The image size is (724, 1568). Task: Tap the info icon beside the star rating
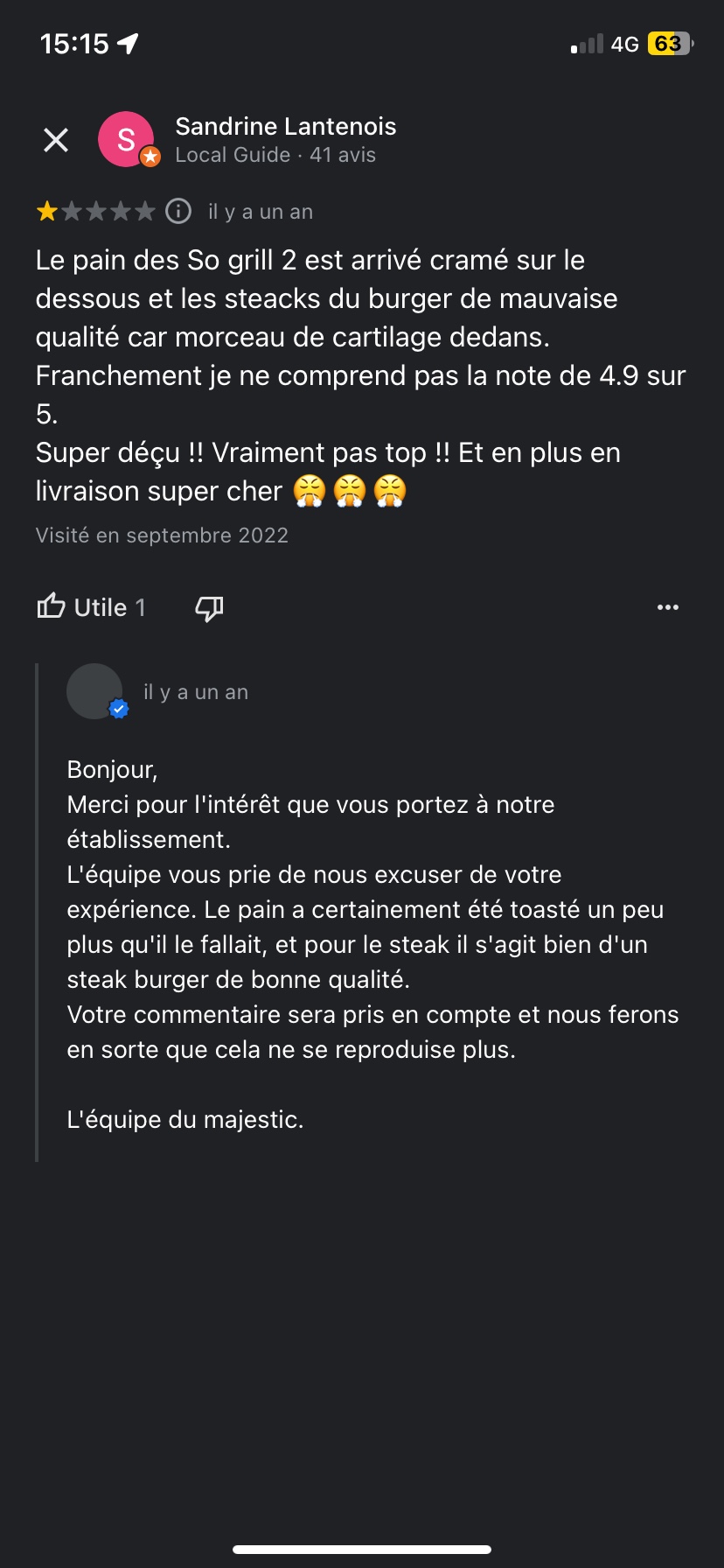pos(178,212)
